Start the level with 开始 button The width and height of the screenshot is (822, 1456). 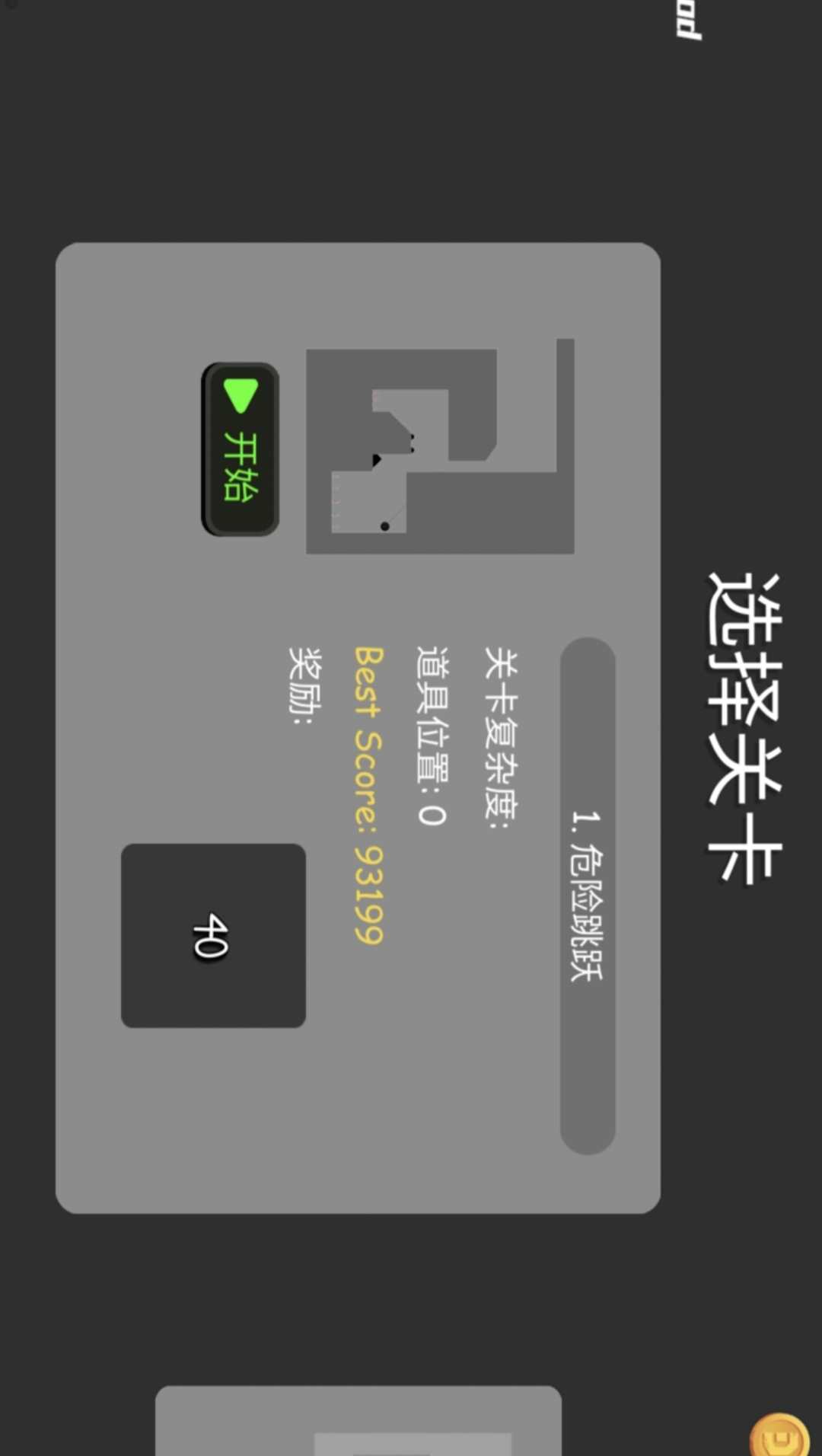241,449
